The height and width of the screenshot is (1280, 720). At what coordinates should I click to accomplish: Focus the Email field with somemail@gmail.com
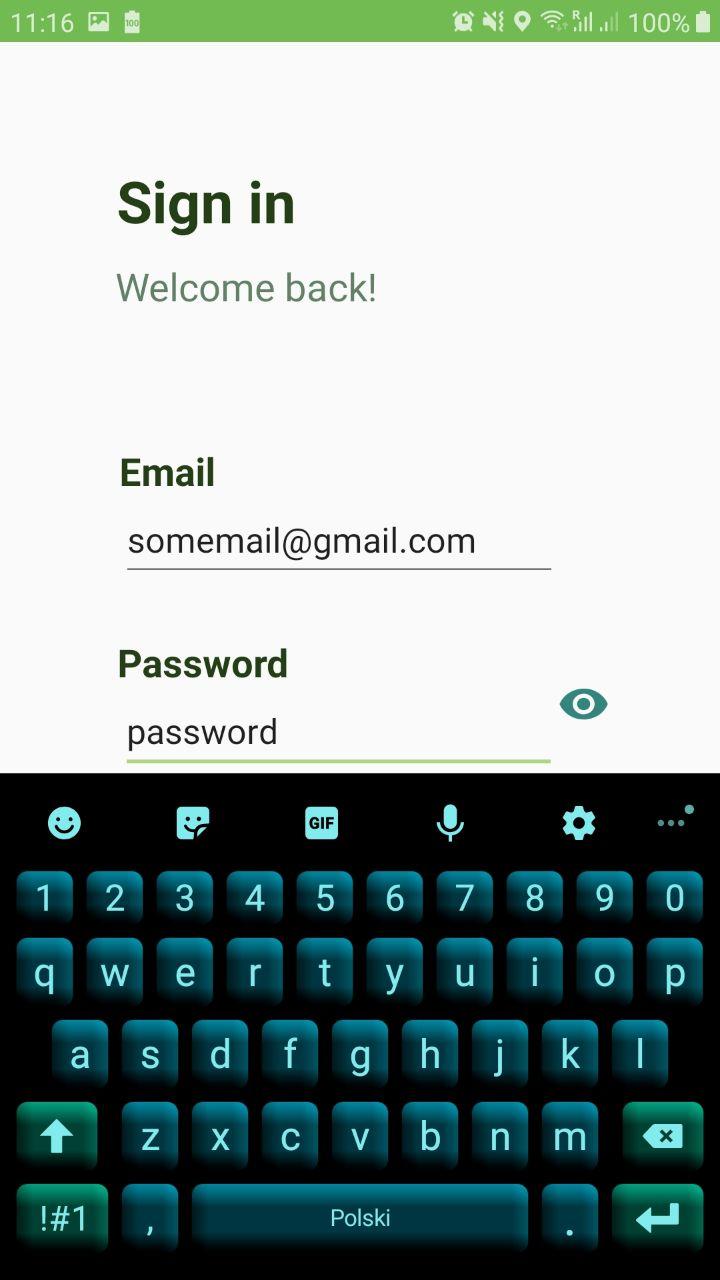coord(339,542)
